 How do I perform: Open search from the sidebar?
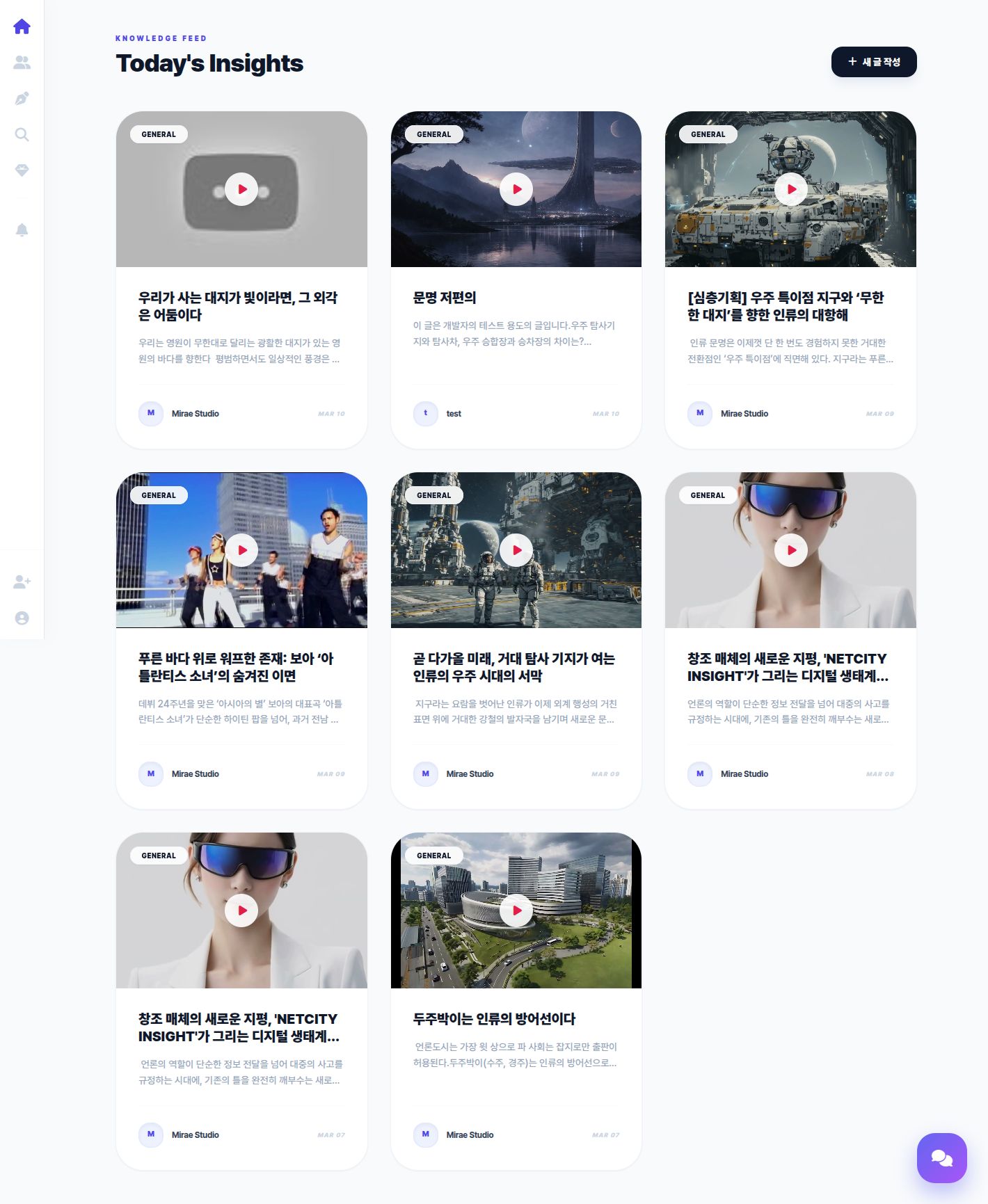click(22, 135)
